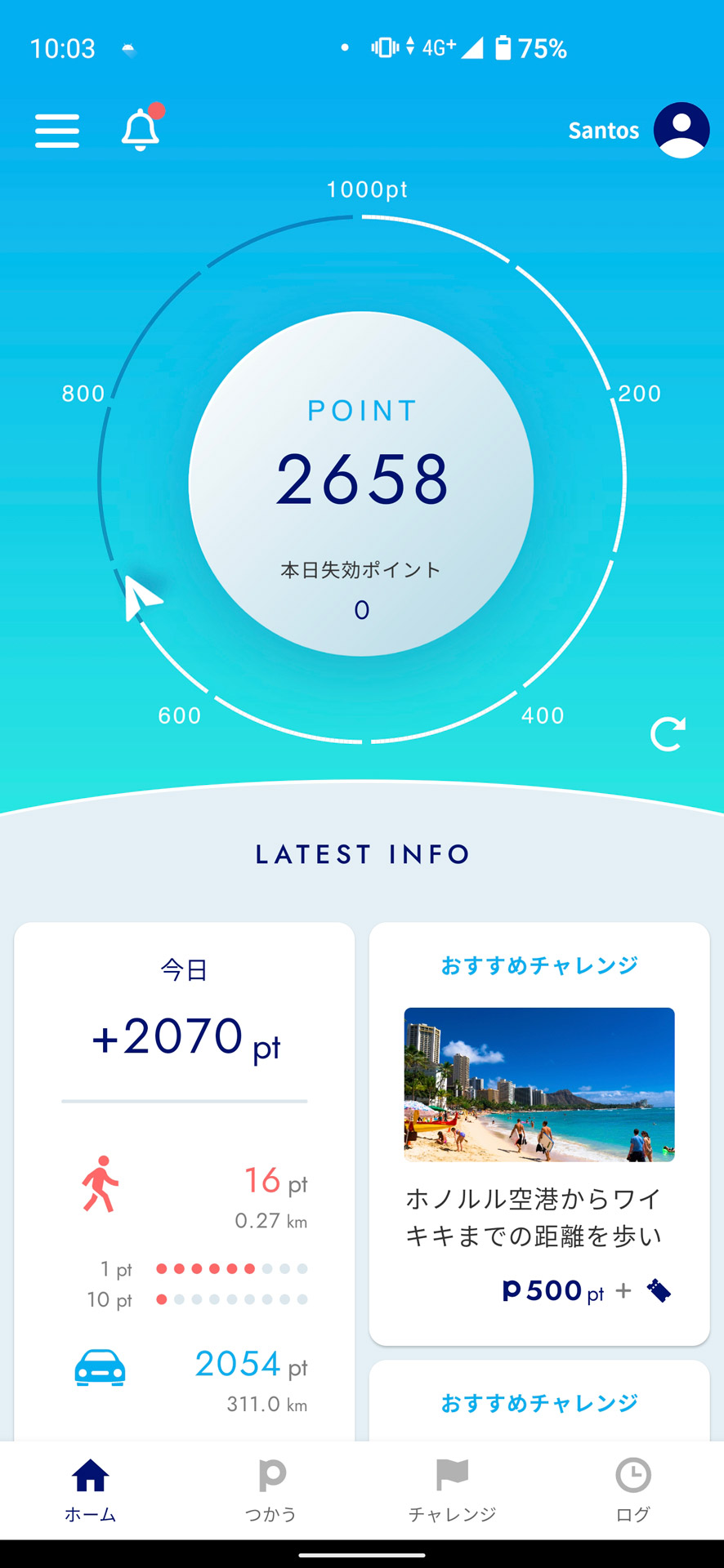This screenshot has width=724, height=1568.
Task: Open the Santos profile avatar
Action: click(681, 129)
